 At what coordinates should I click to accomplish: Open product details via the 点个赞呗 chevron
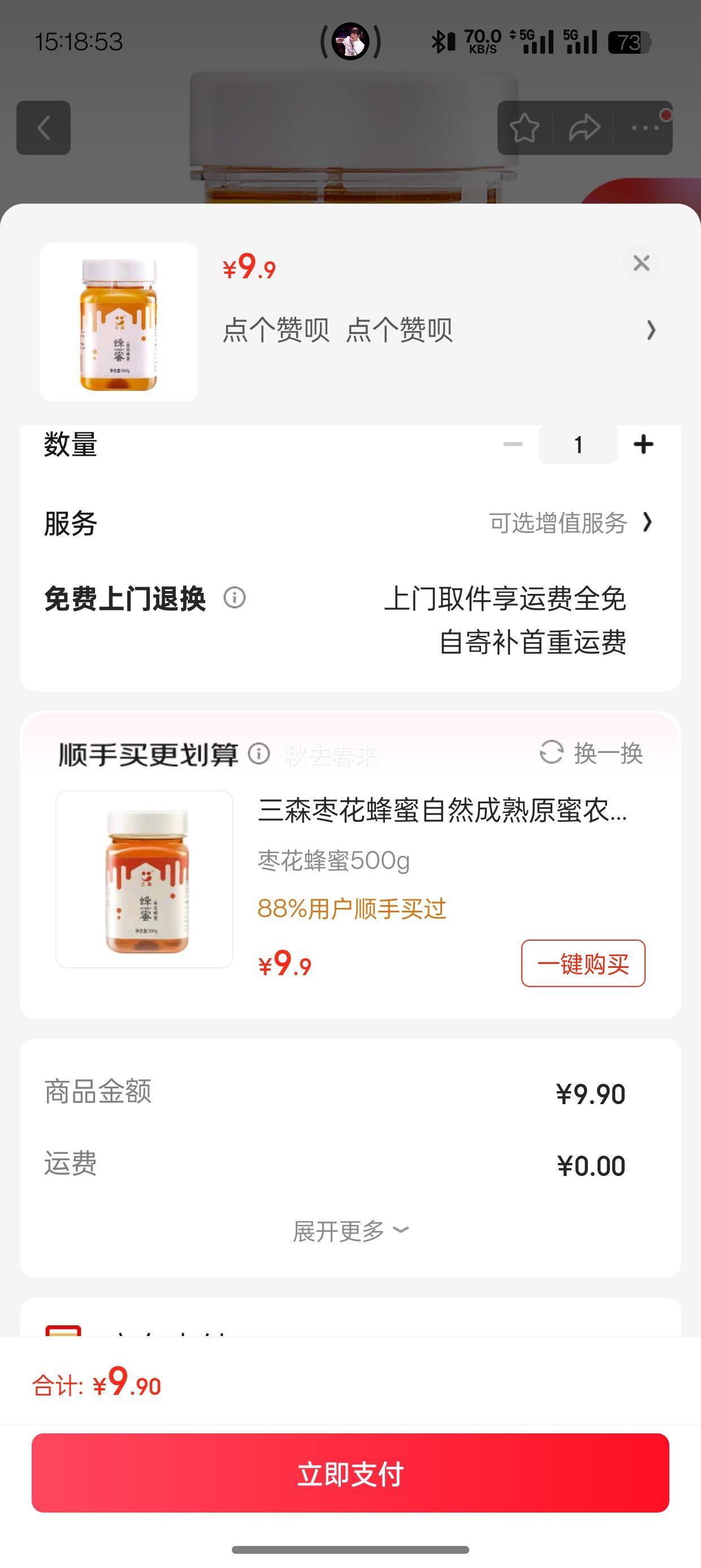[651, 330]
